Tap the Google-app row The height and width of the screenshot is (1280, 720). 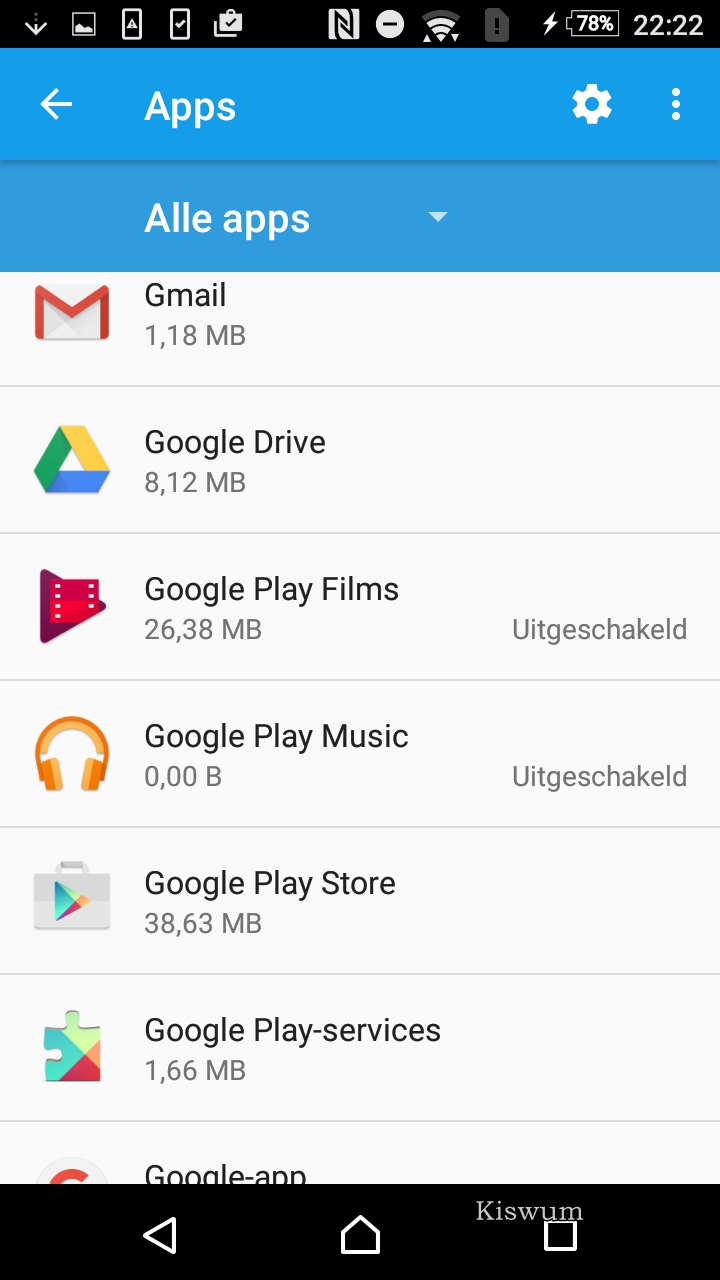360,1153
